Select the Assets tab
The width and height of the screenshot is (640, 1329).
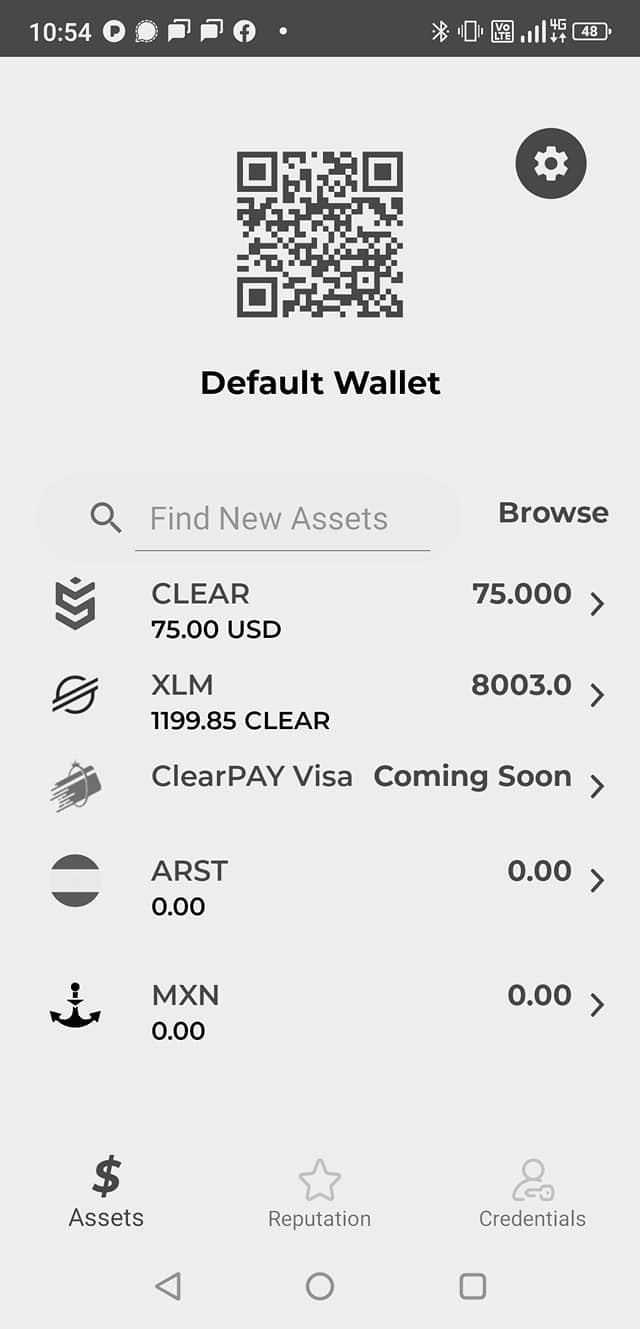[x=106, y=1195]
